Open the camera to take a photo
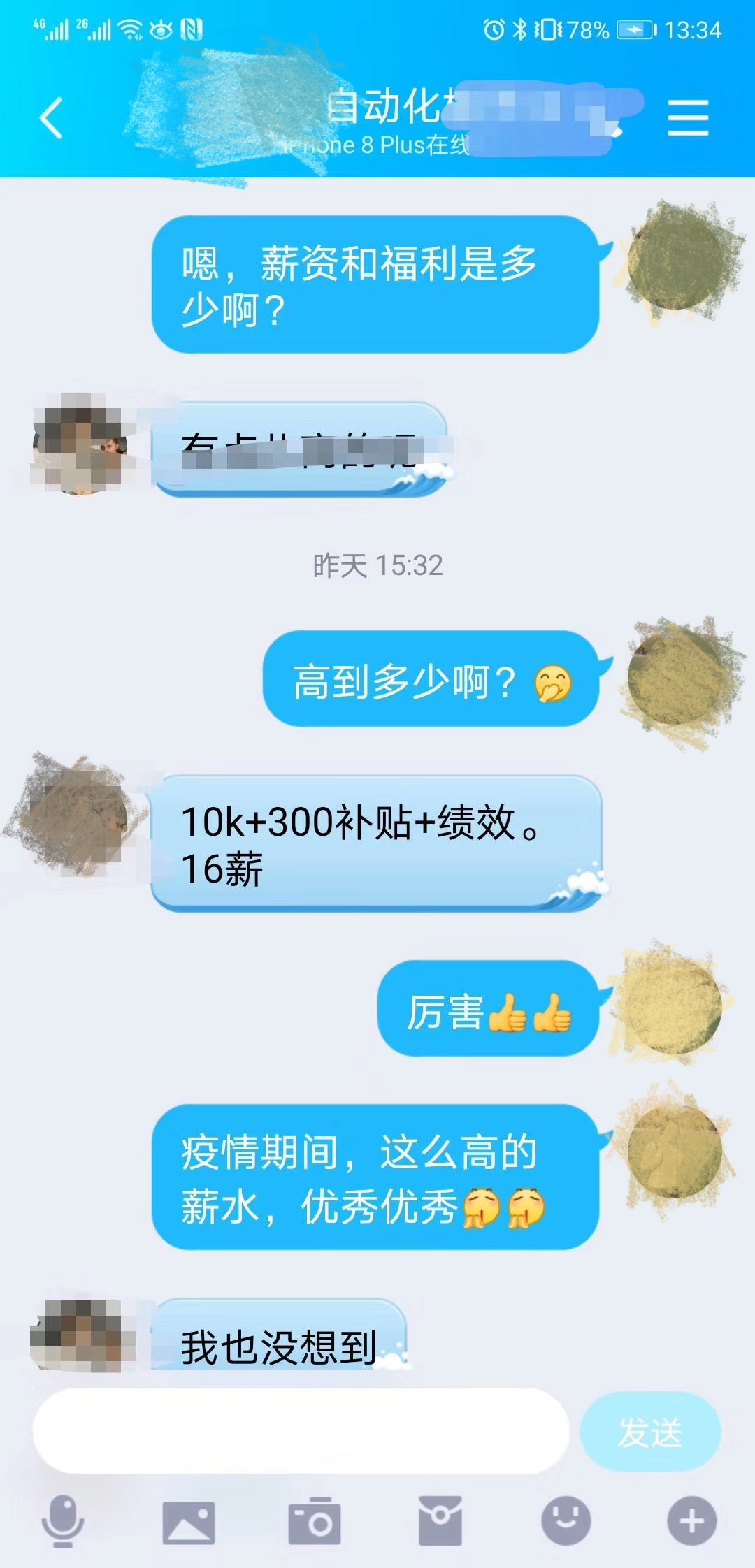Screen dimensions: 755x1568 tap(315, 1522)
